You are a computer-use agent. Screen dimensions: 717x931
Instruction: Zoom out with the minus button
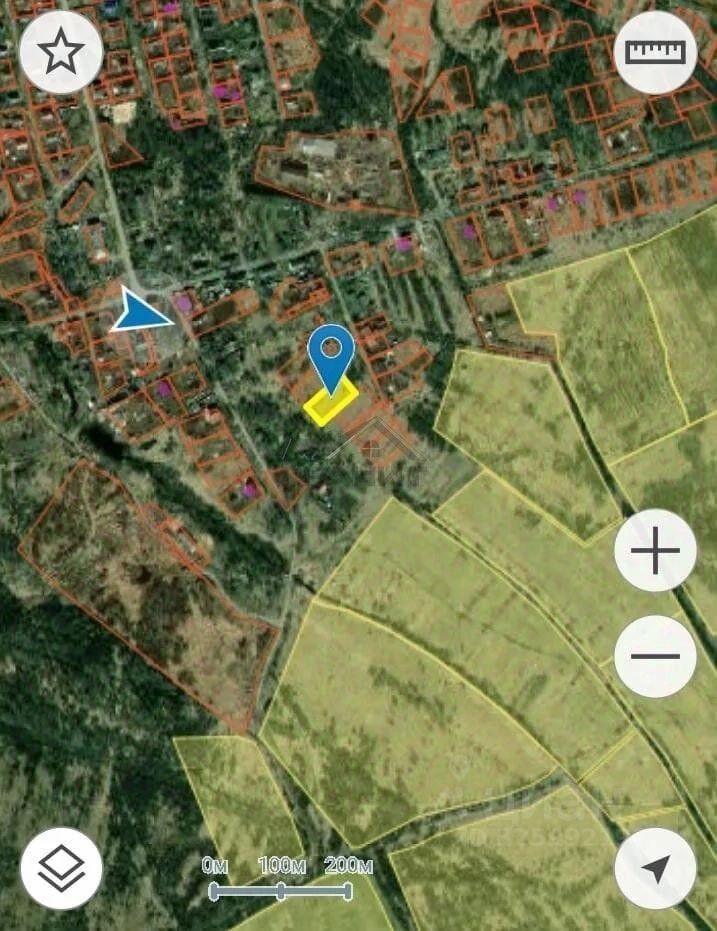coord(655,657)
